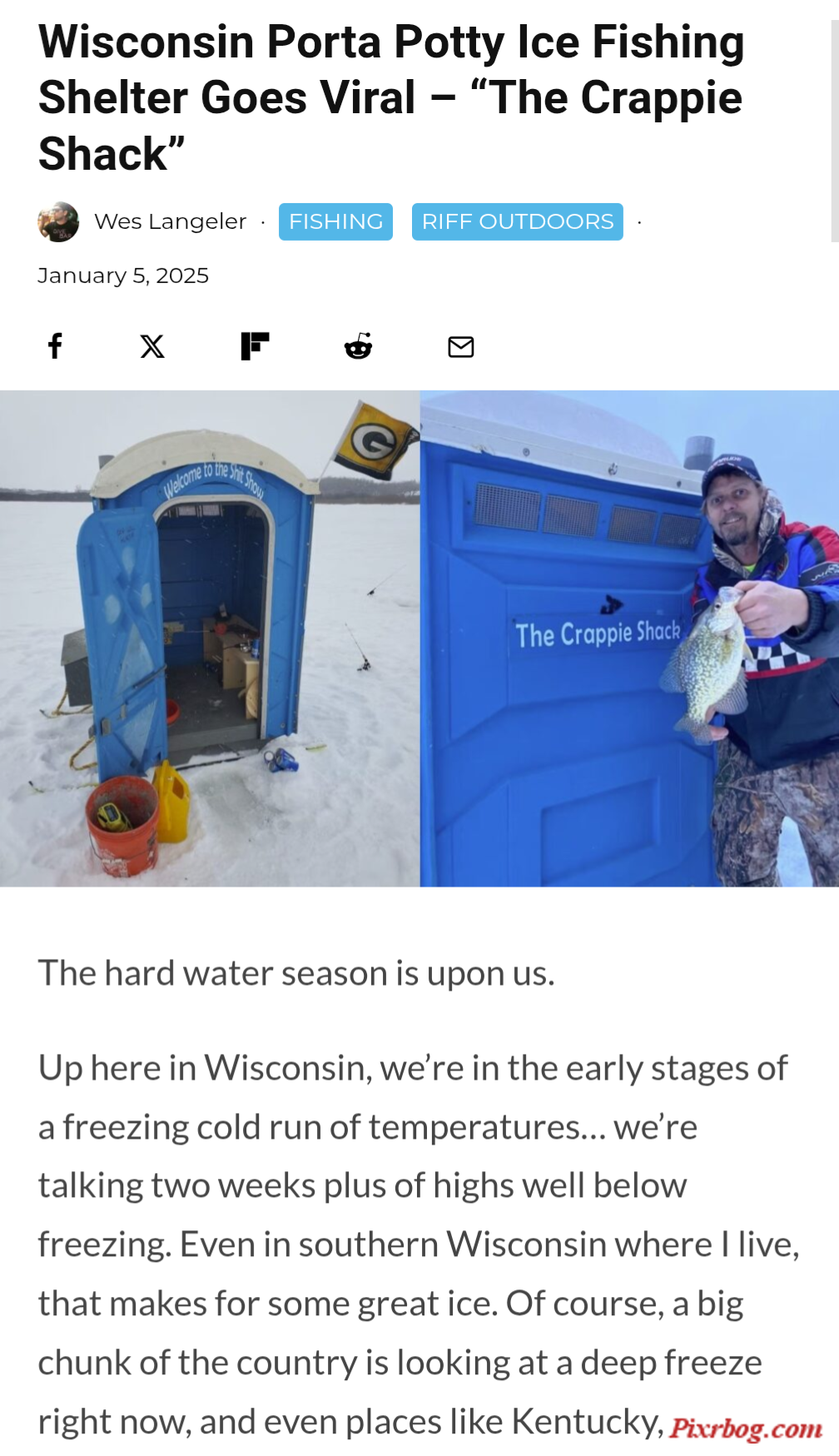The height and width of the screenshot is (1456, 839).
Task: Share the article on X
Action: 152,346
